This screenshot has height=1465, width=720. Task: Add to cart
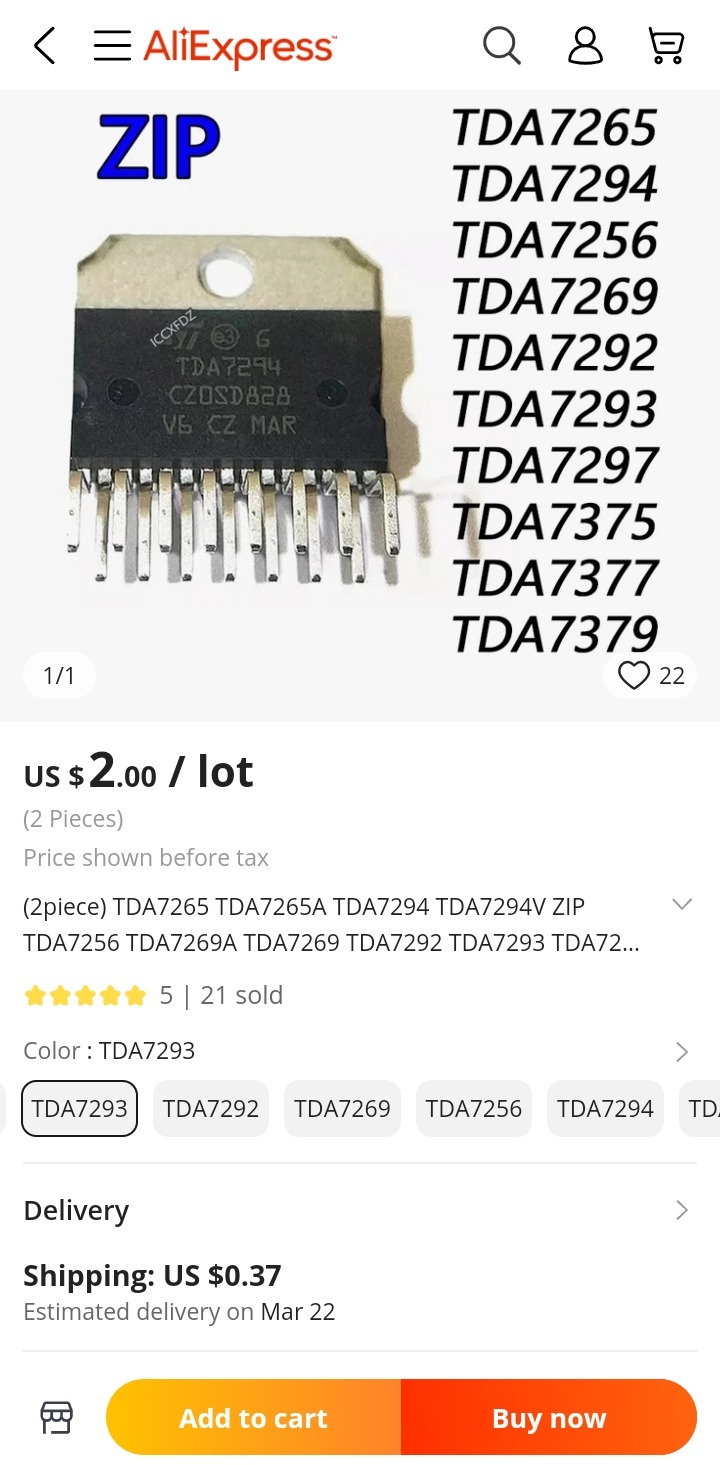pos(253,1417)
